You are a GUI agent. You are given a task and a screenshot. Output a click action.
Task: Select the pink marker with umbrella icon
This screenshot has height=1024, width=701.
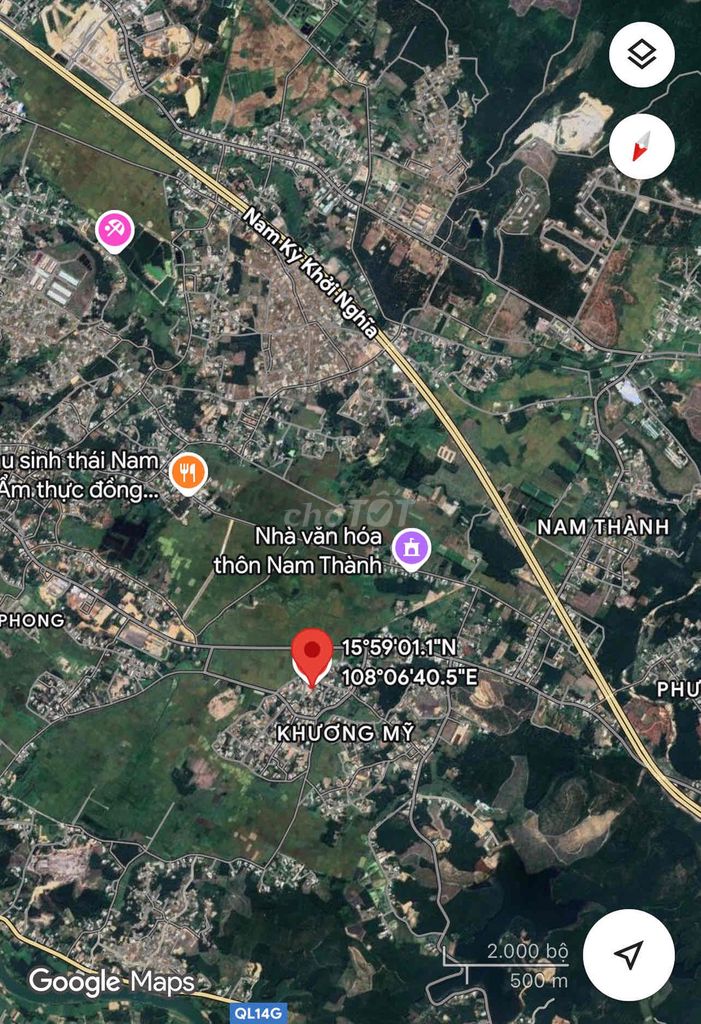[x=114, y=230]
